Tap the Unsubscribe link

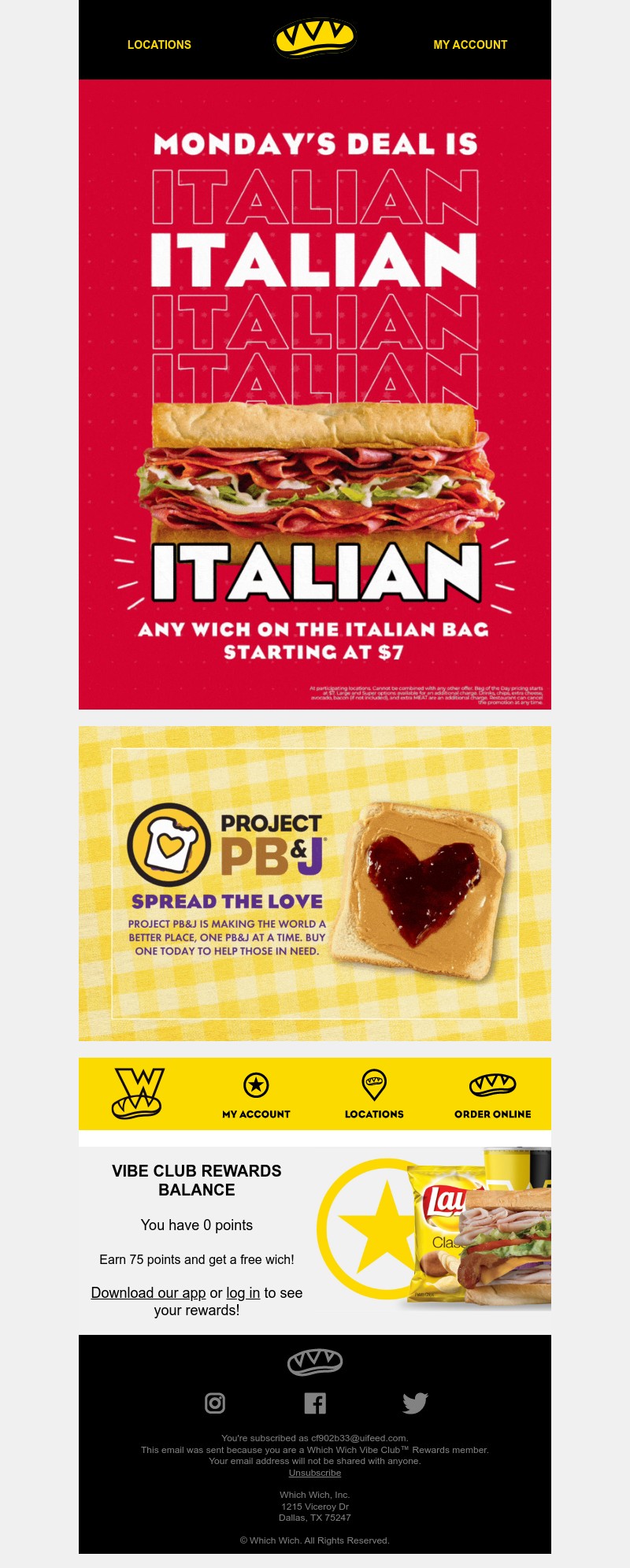tap(315, 1473)
